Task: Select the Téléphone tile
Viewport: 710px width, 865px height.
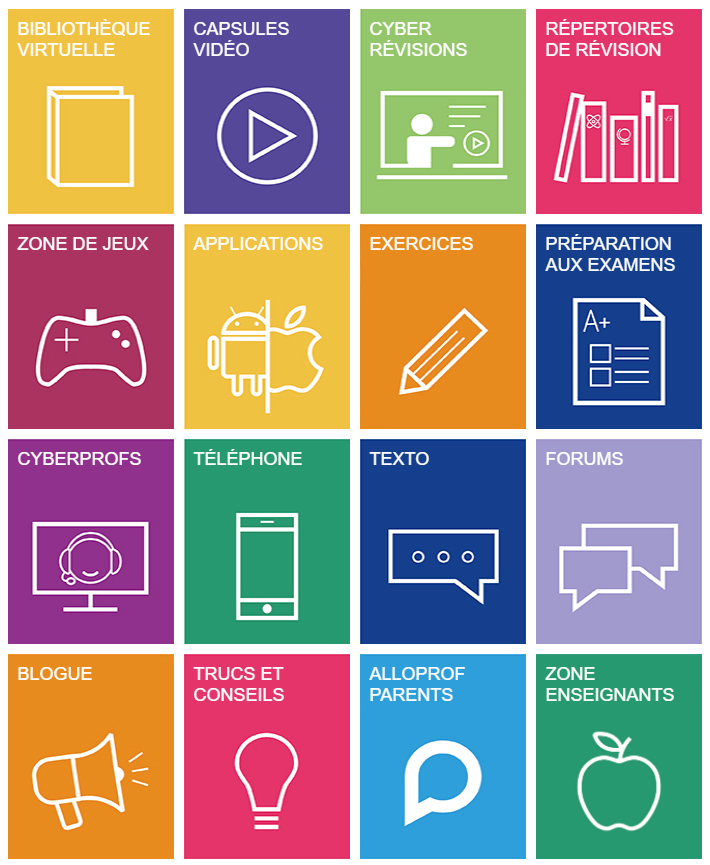Action: 267,542
